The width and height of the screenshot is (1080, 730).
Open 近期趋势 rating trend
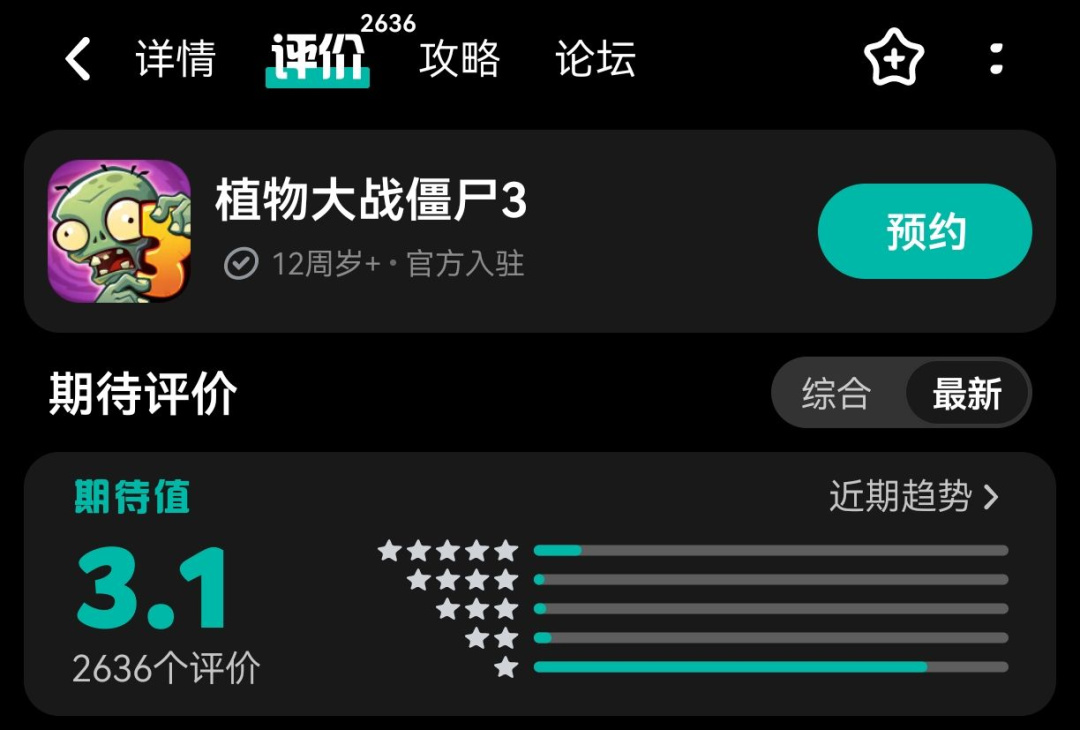(914, 496)
